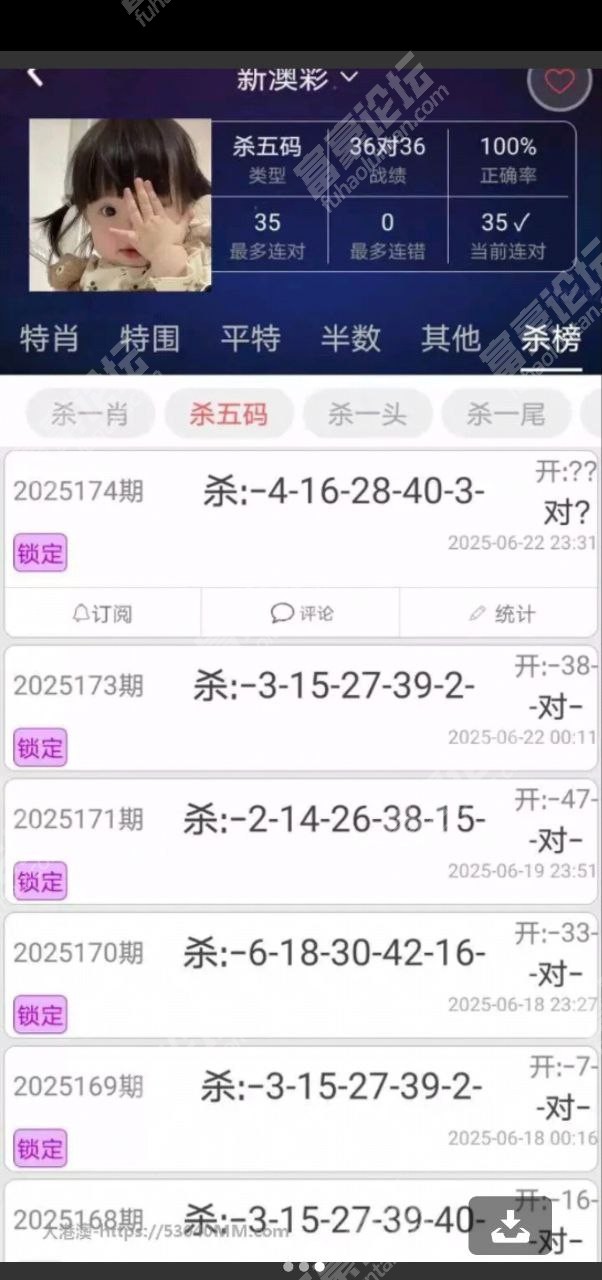This screenshot has height=1280, width=602.
Task: Favorite this expert with the heart icon
Action: pos(560,81)
